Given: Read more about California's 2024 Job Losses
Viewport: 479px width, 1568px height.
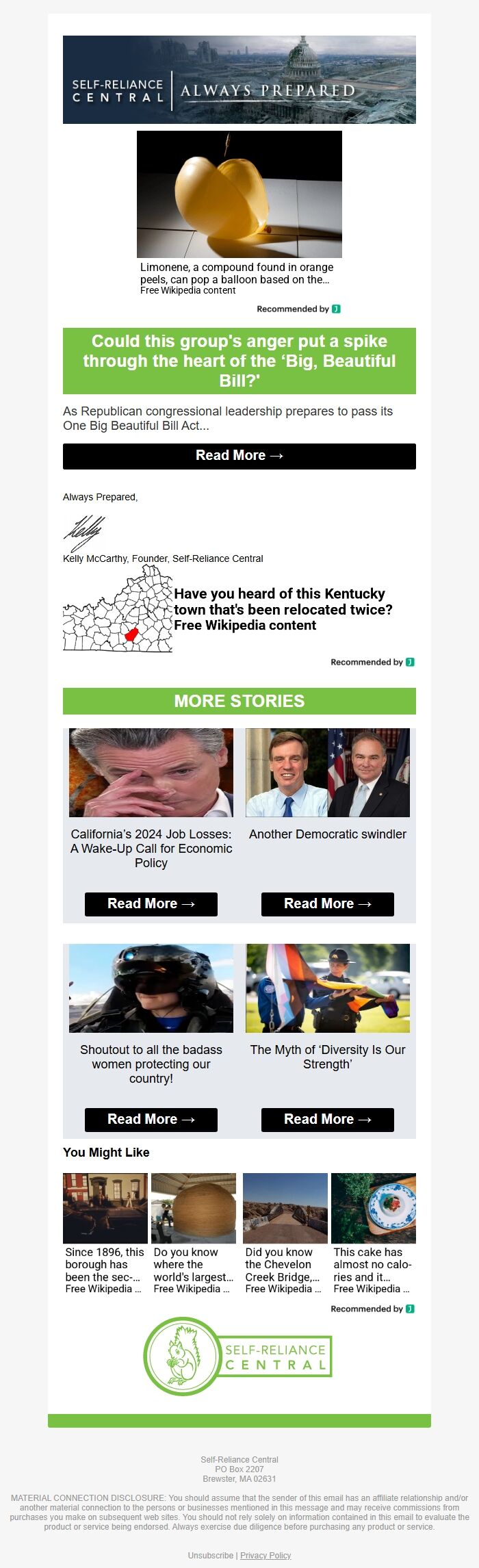Looking at the screenshot, I should (151, 903).
